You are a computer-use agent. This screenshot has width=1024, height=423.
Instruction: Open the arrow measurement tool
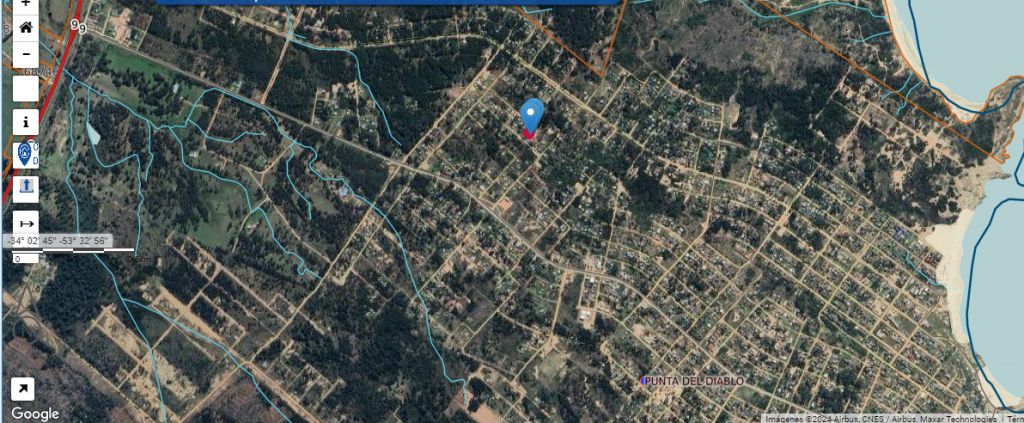coord(26,223)
